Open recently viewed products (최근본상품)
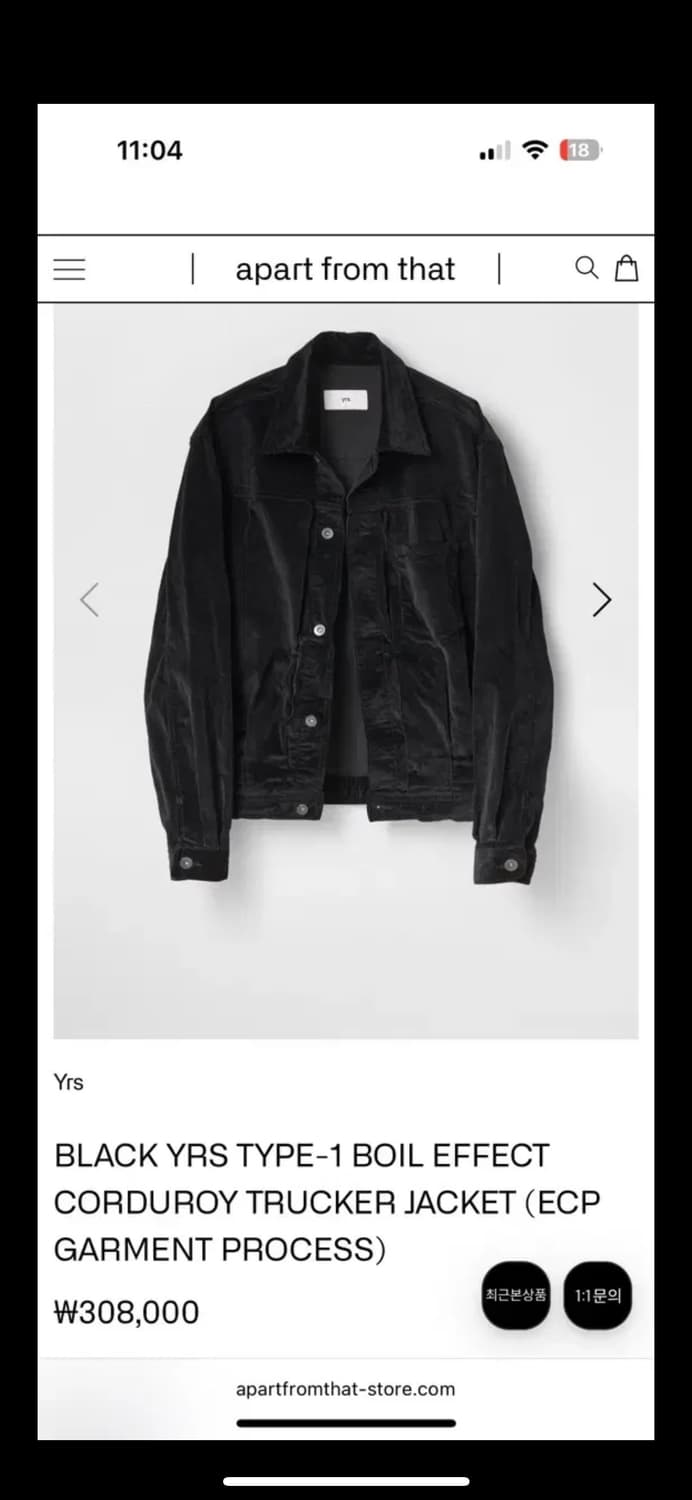The height and width of the screenshot is (1500, 692). click(516, 1295)
